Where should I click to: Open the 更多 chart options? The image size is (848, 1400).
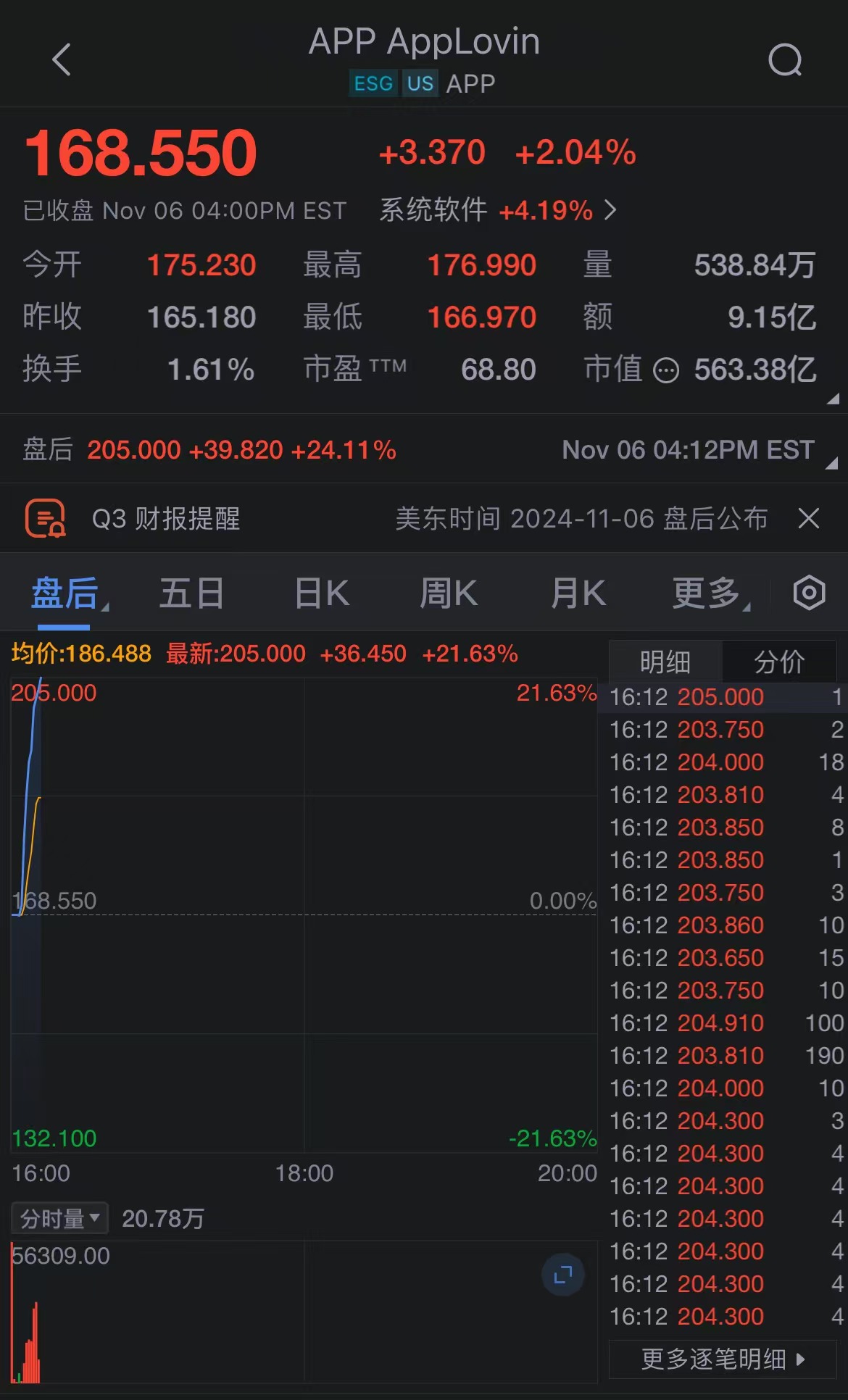click(709, 594)
